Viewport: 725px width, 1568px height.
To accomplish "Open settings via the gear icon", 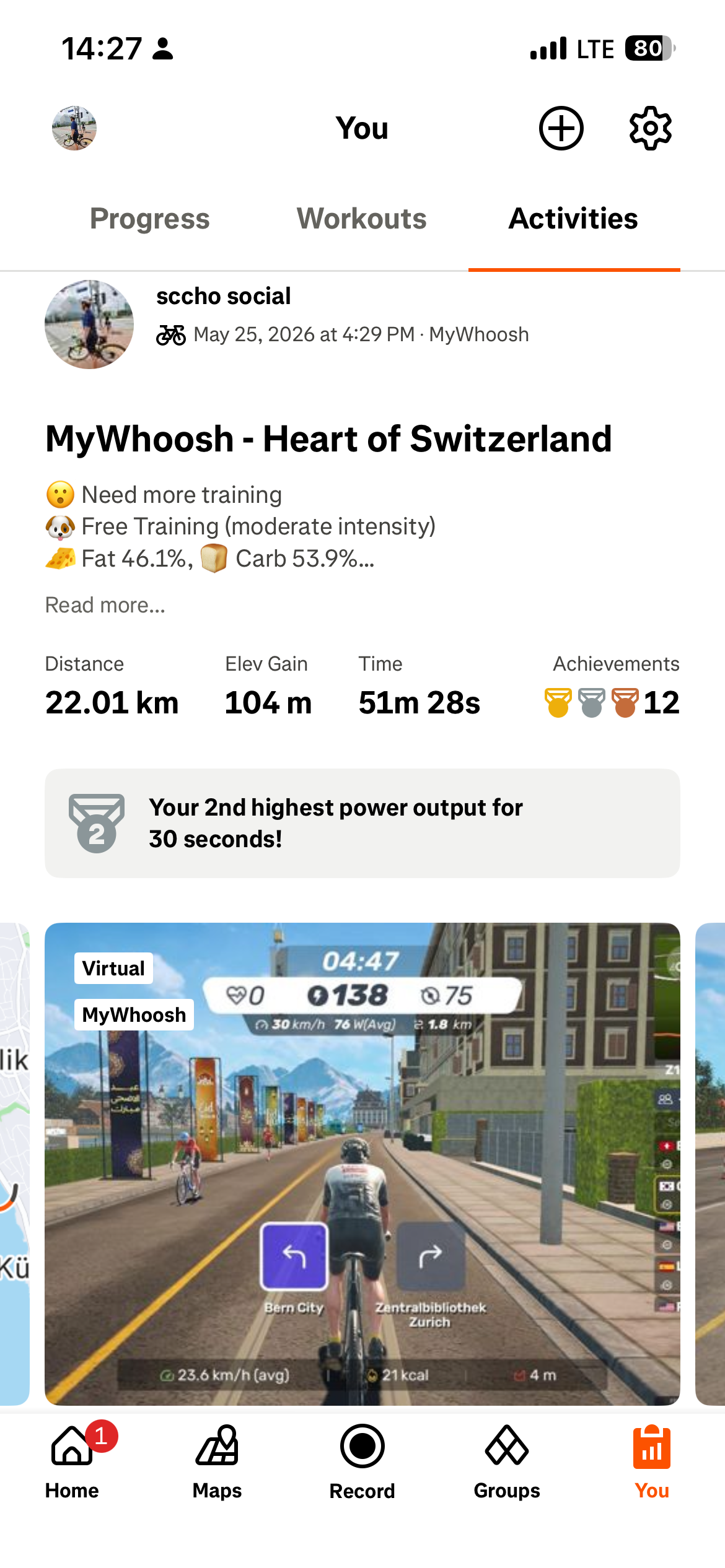I will (x=650, y=128).
